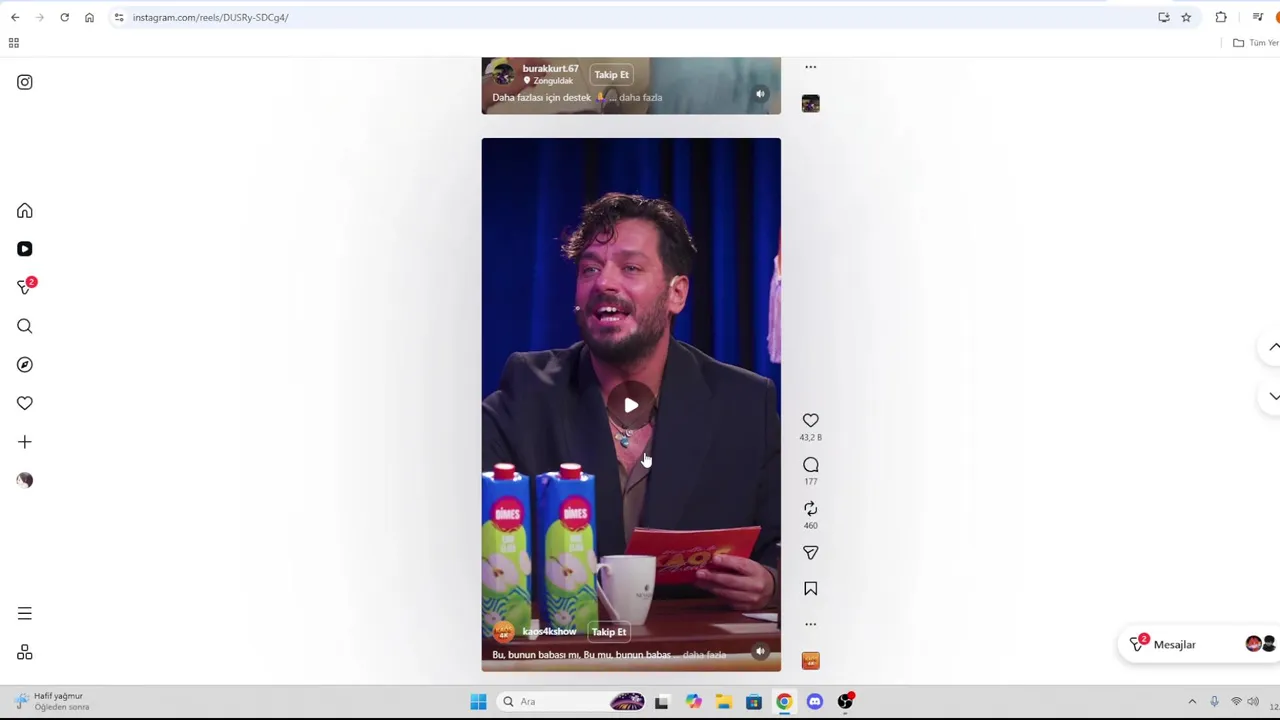Open more options for kaos4kshow reel
Screen dimensions: 1280x720
(x=810, y=624)
